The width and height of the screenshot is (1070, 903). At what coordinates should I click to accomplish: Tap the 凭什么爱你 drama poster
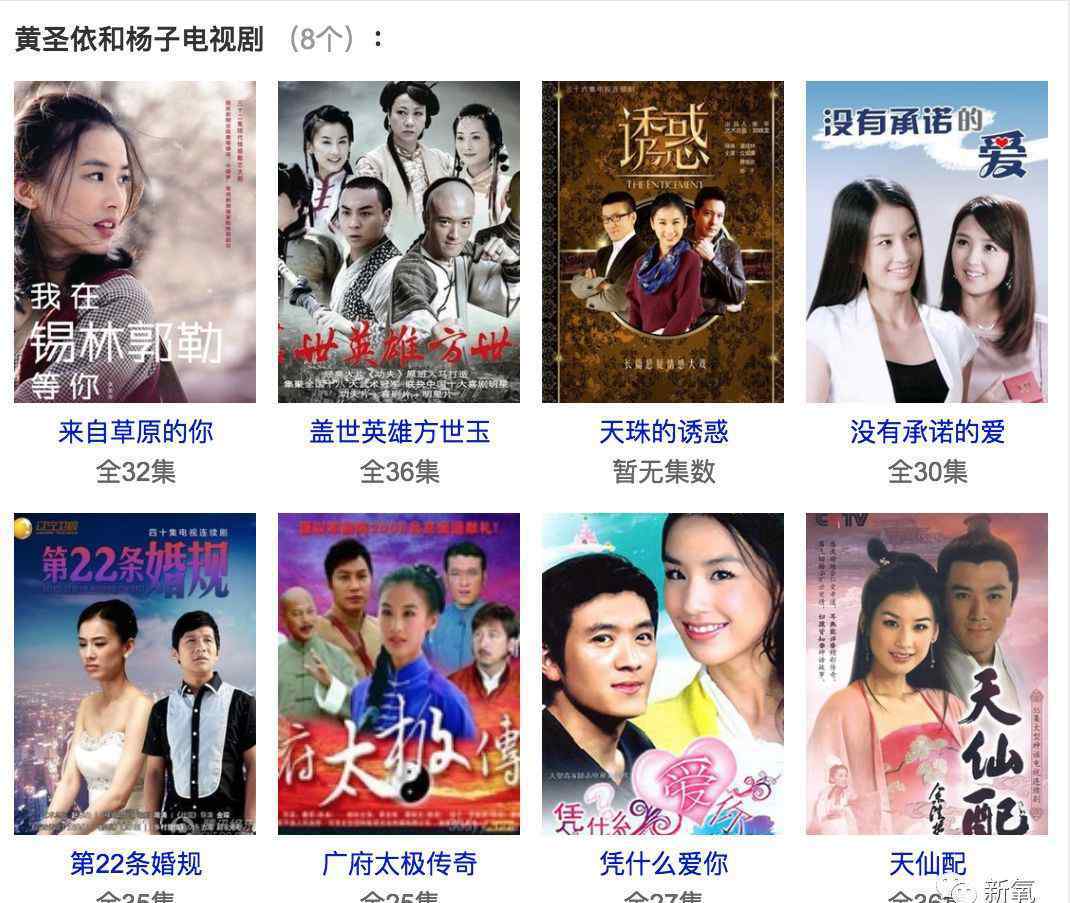[x=663, y=674]
